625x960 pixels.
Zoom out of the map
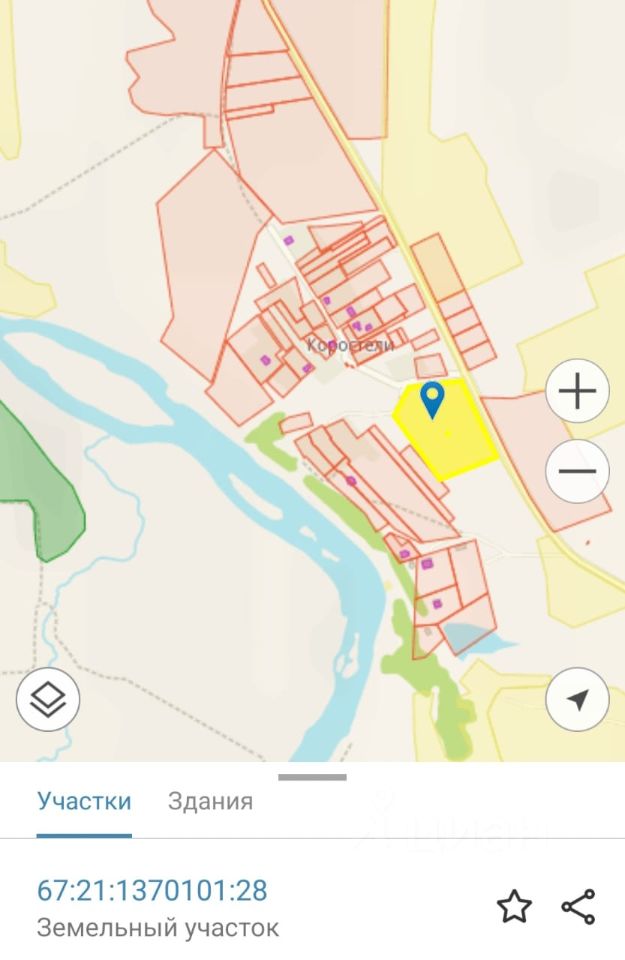(x=577, y=471)
